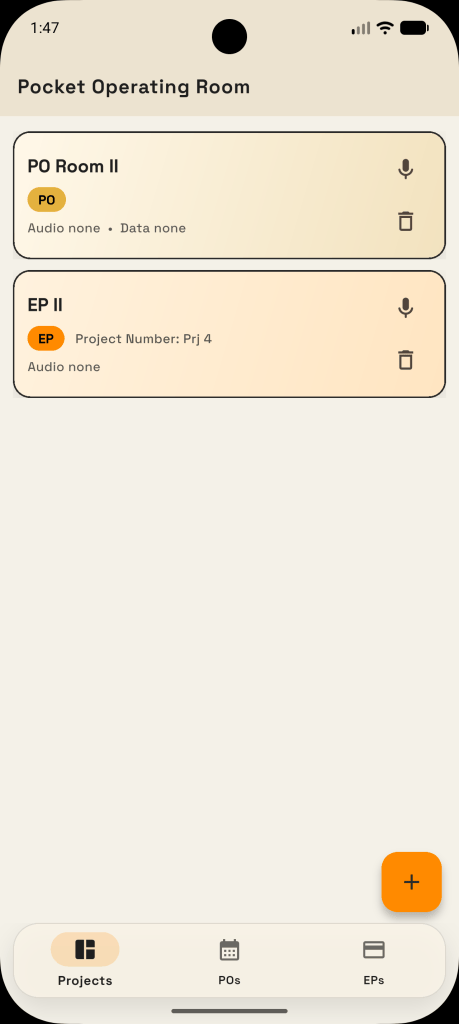Open the EP II project card
459x1024 pixels.
229,334
